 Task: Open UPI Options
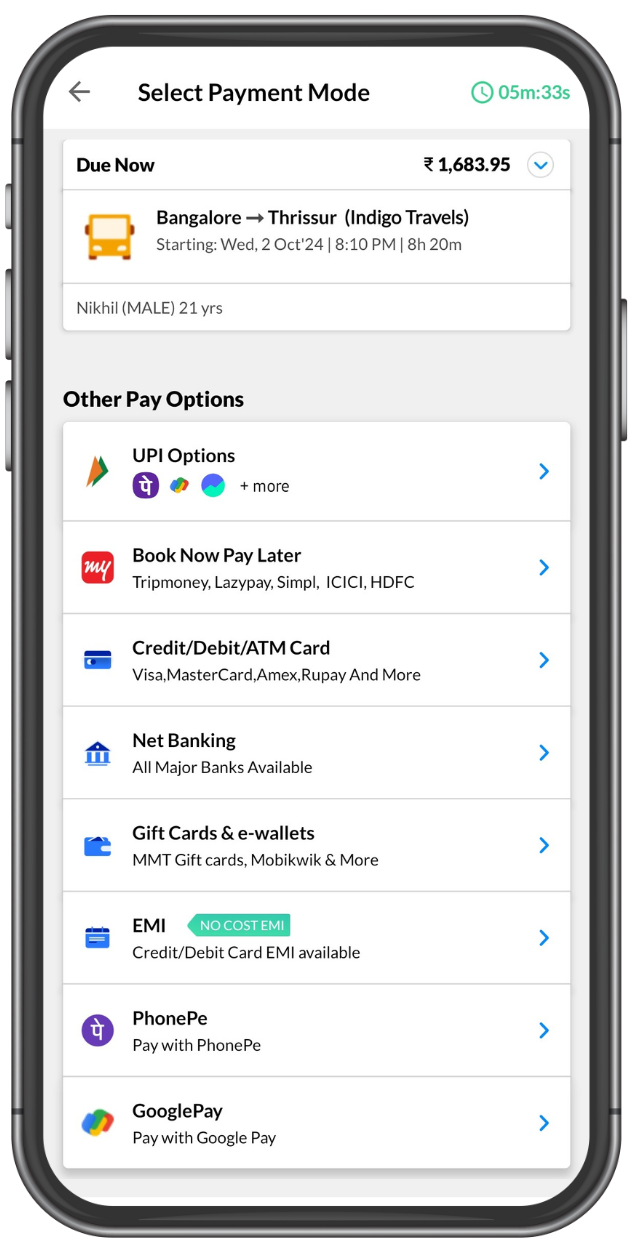pos(316,471)
